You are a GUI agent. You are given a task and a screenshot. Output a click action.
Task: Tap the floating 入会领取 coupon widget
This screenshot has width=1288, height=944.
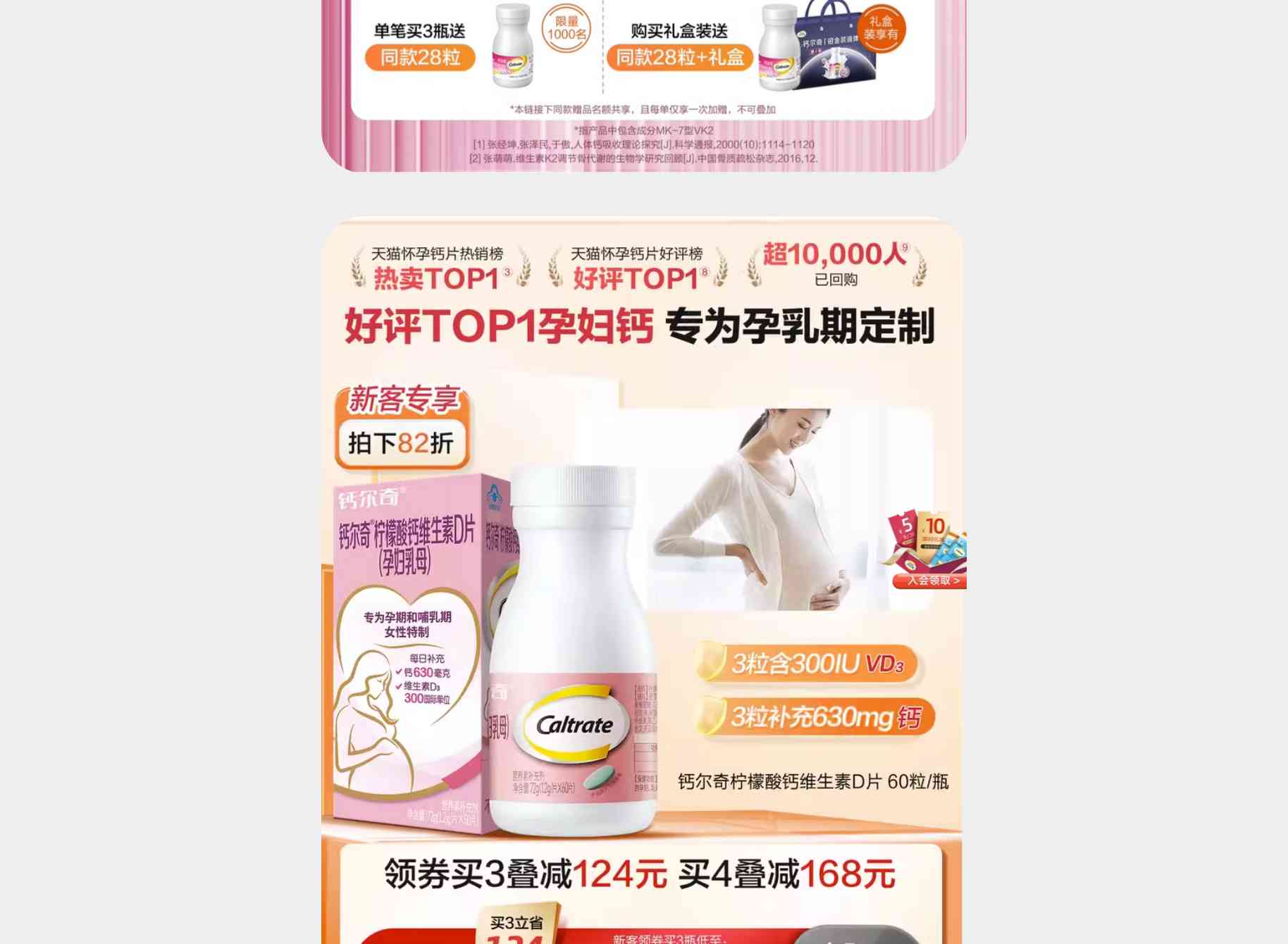[927, 551]
